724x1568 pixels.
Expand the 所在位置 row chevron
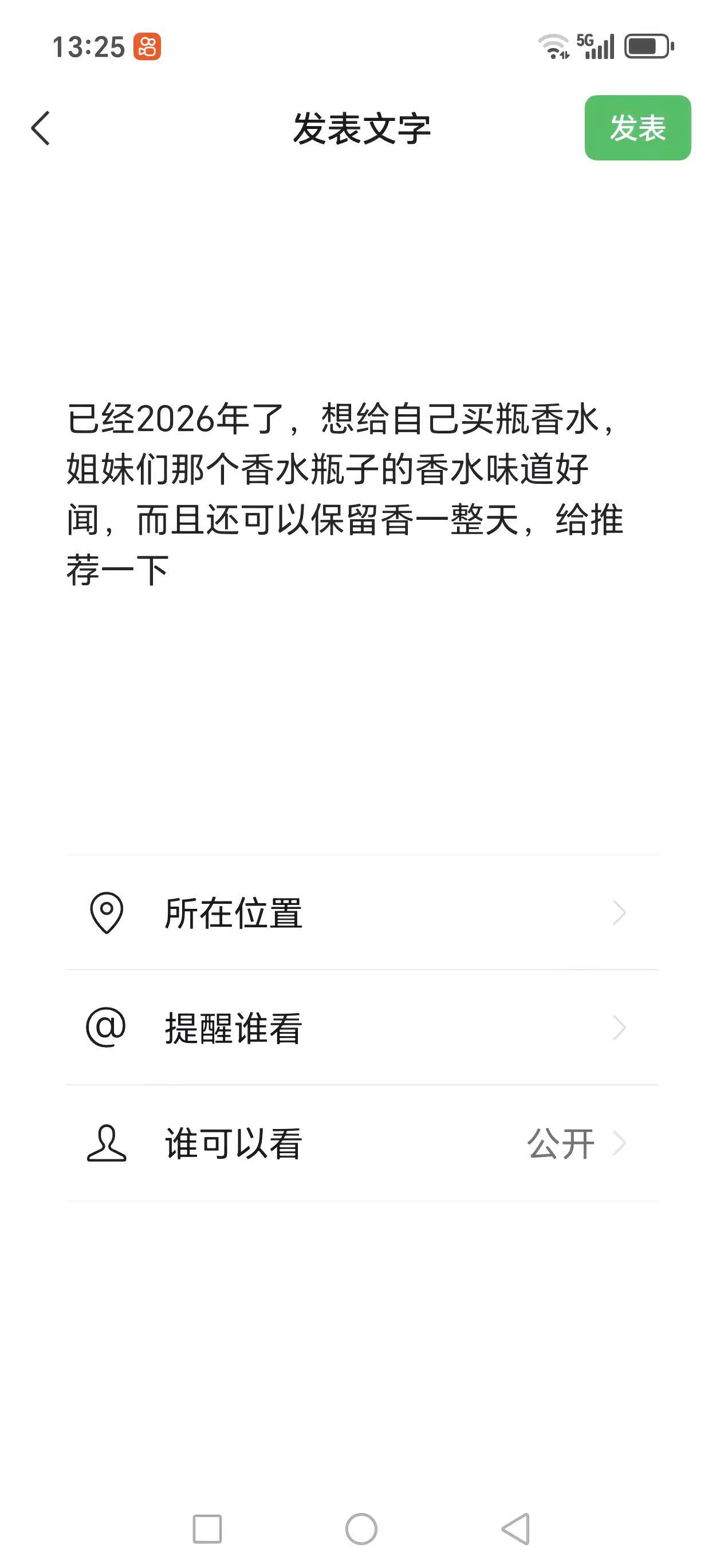[618, 911]
